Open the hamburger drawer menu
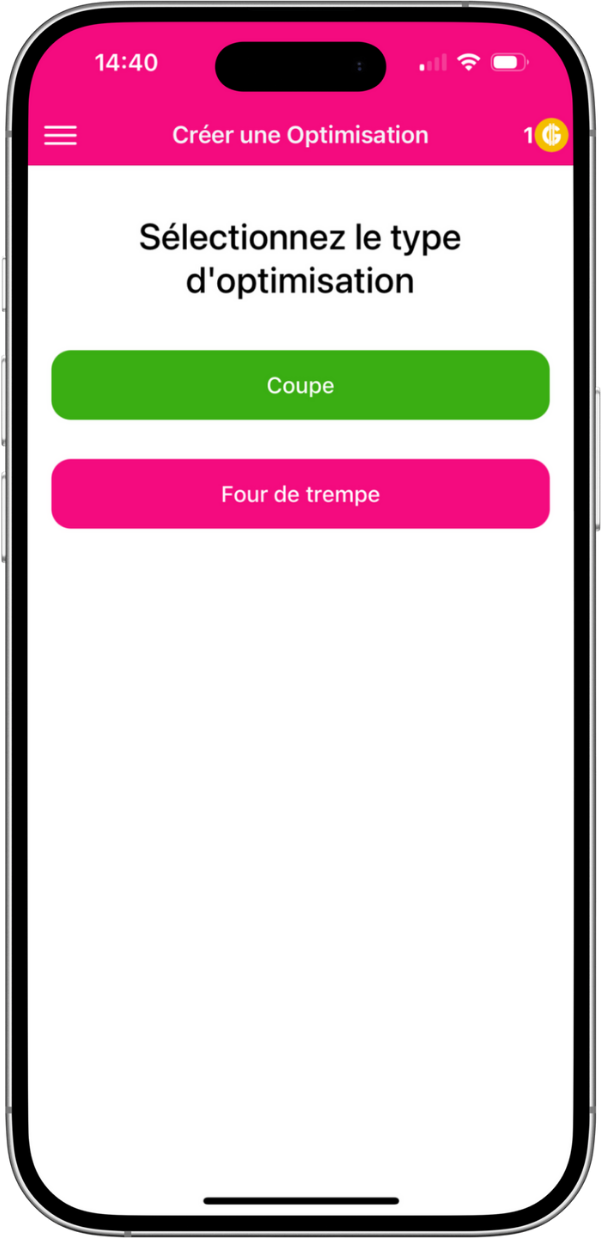601x1238 pixels. 61,136
